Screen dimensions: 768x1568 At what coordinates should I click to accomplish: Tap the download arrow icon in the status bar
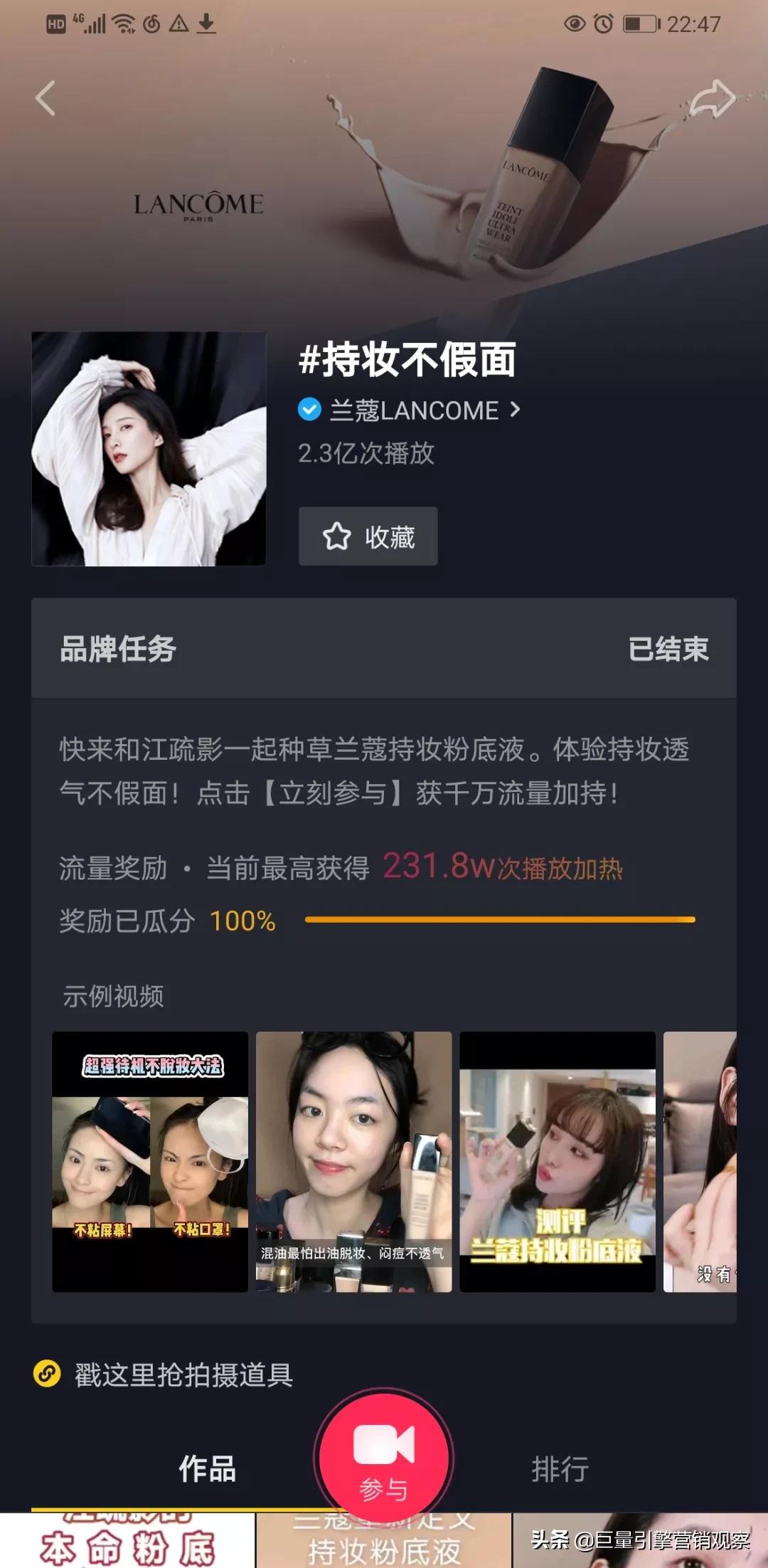206,24
